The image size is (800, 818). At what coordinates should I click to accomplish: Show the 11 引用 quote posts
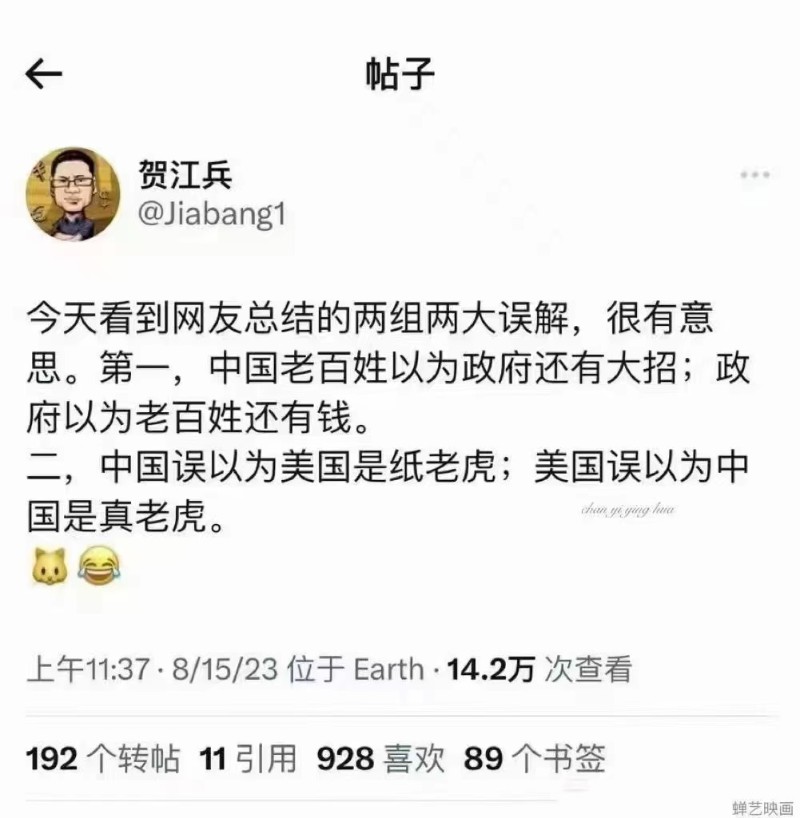tap(248, 759)
